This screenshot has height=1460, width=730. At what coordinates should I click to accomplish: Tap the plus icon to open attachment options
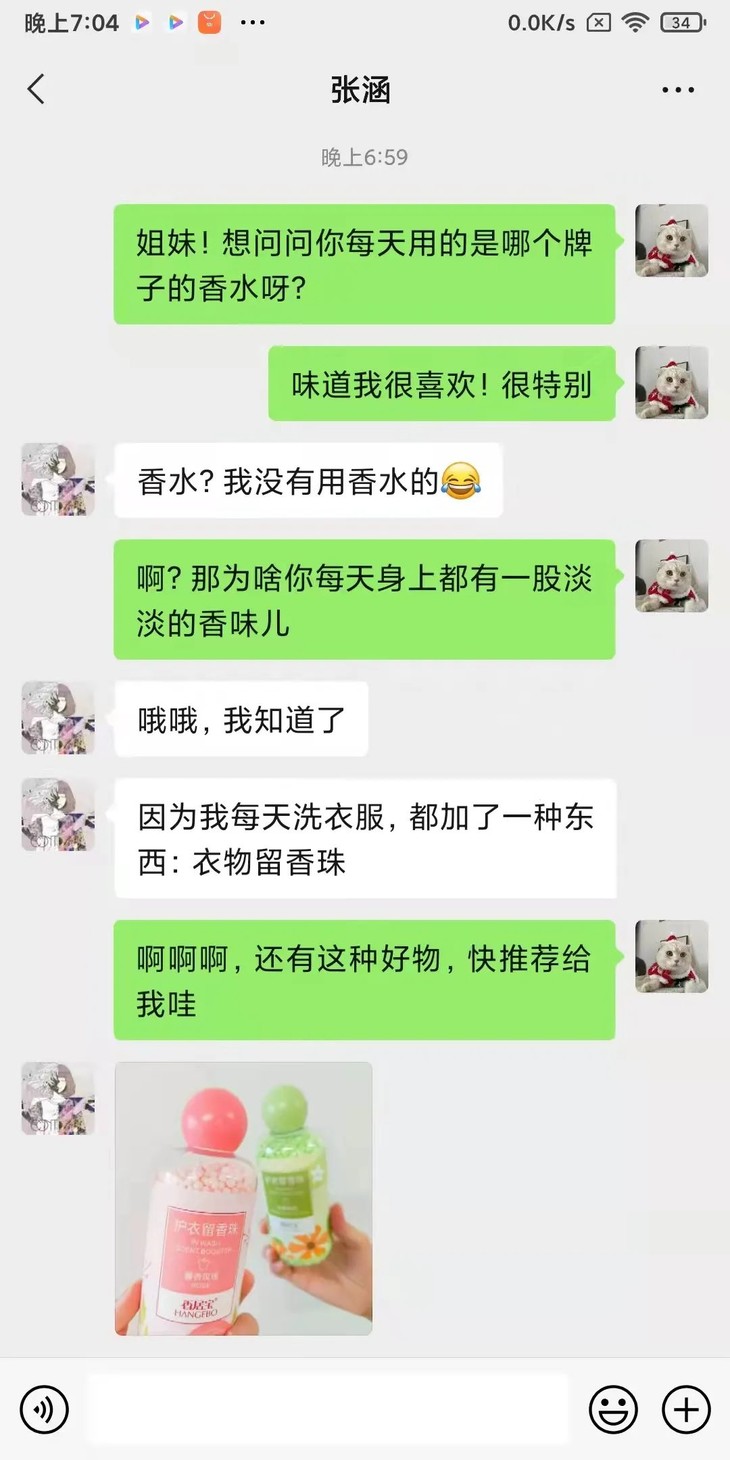pyautogui.click(x=685, y=1409)
